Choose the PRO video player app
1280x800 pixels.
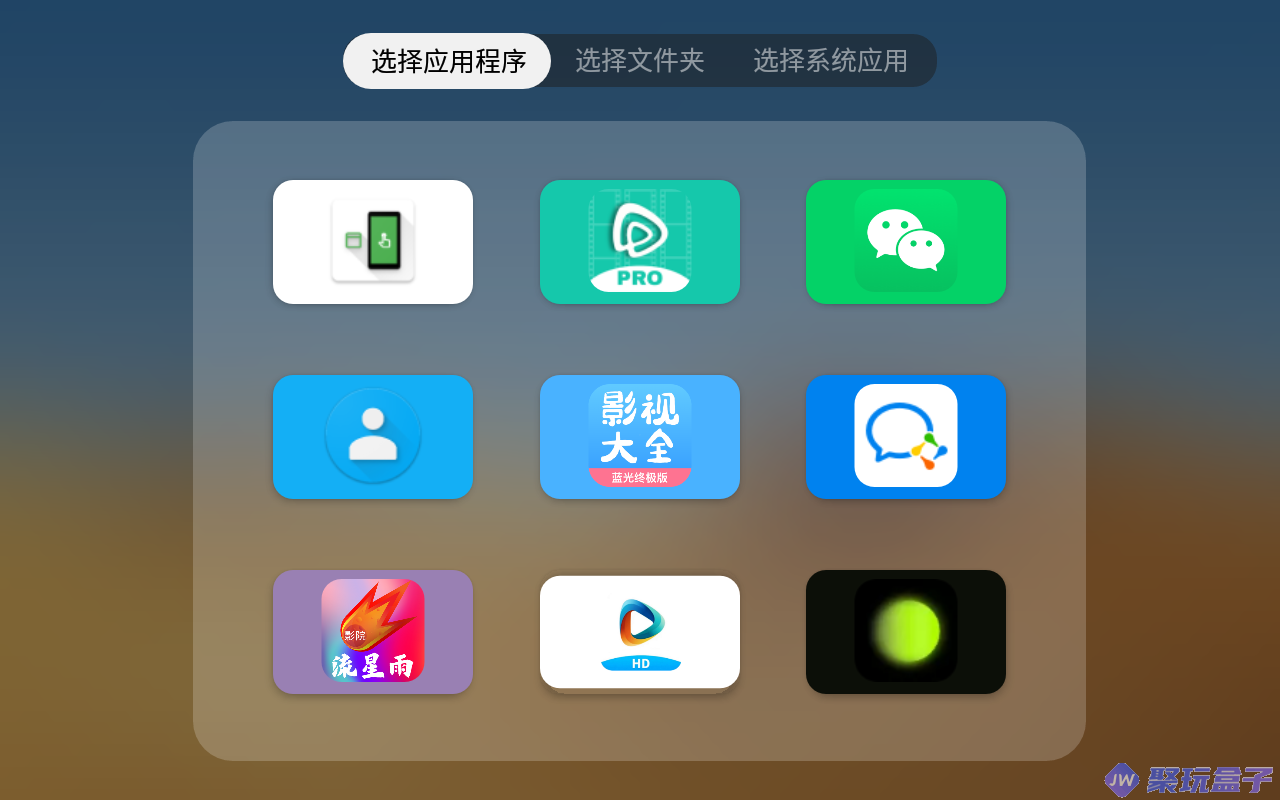(x=640, y=242)
